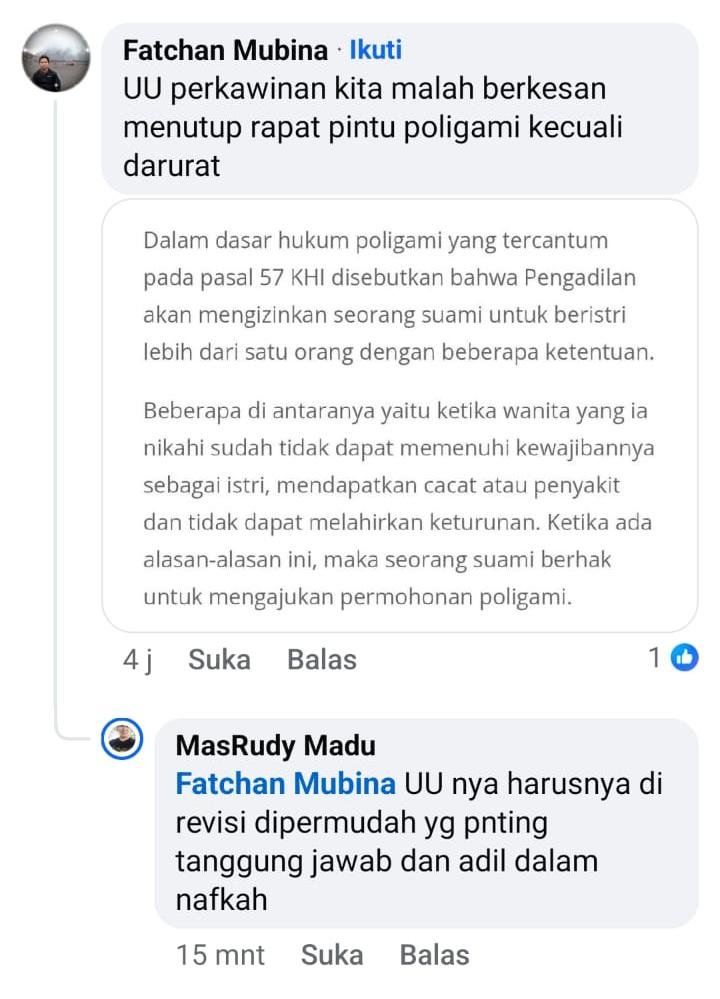
Task: Follow Fatchan Mubina via Ikuti
Action: click(x=375, y=50)
